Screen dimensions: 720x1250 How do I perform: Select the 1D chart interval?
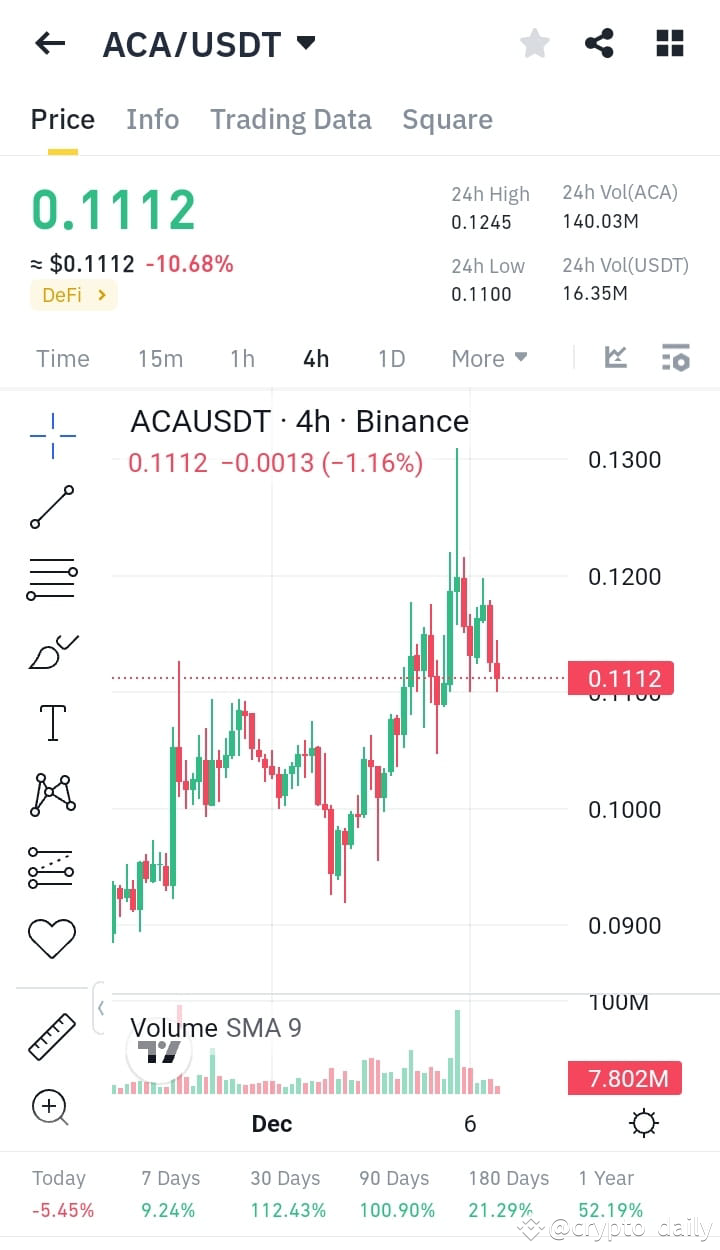pyautogui.click(x=390, y=357)
